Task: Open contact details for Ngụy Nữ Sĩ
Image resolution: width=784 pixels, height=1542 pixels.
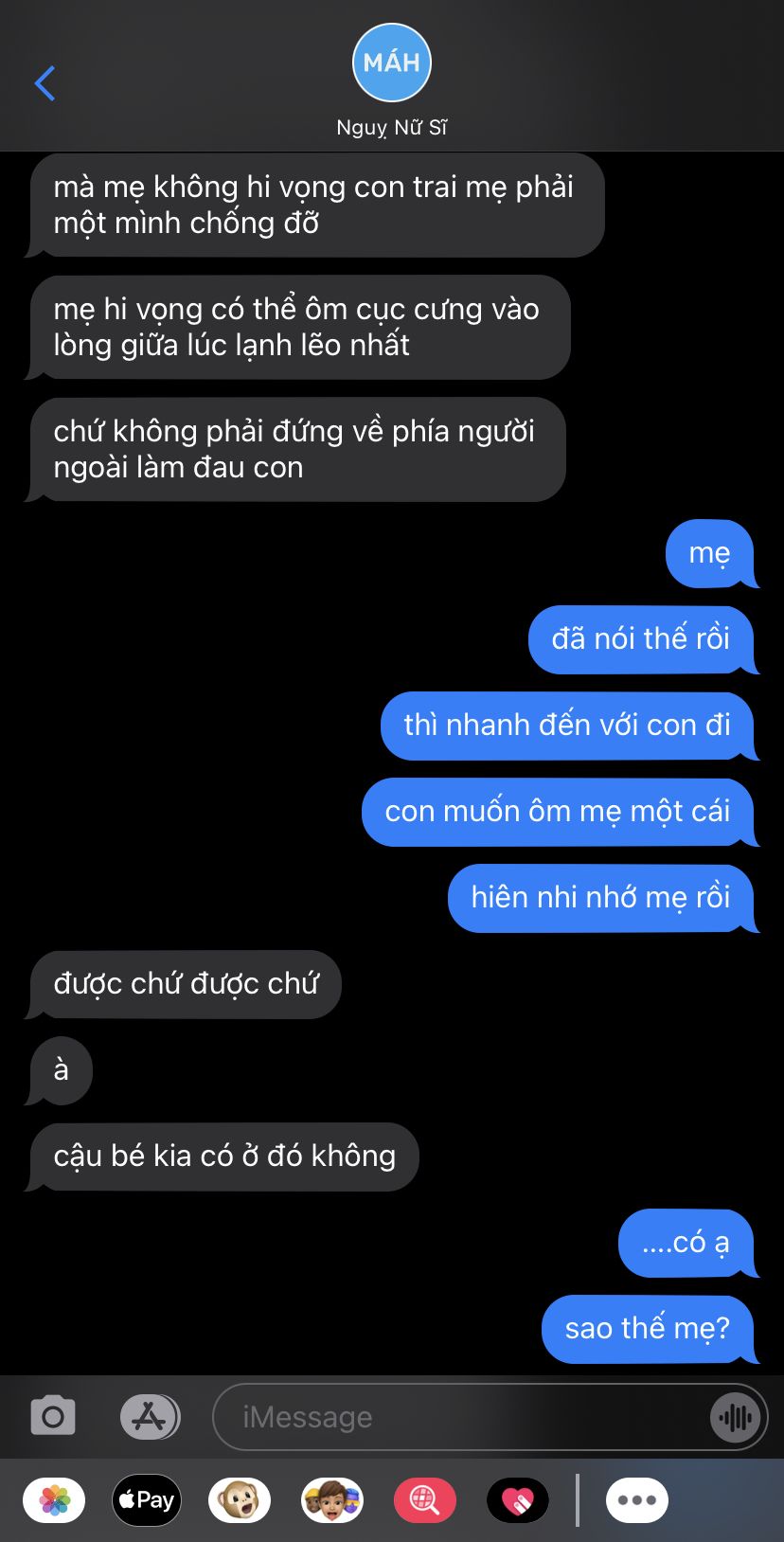Action: [392, 81]
